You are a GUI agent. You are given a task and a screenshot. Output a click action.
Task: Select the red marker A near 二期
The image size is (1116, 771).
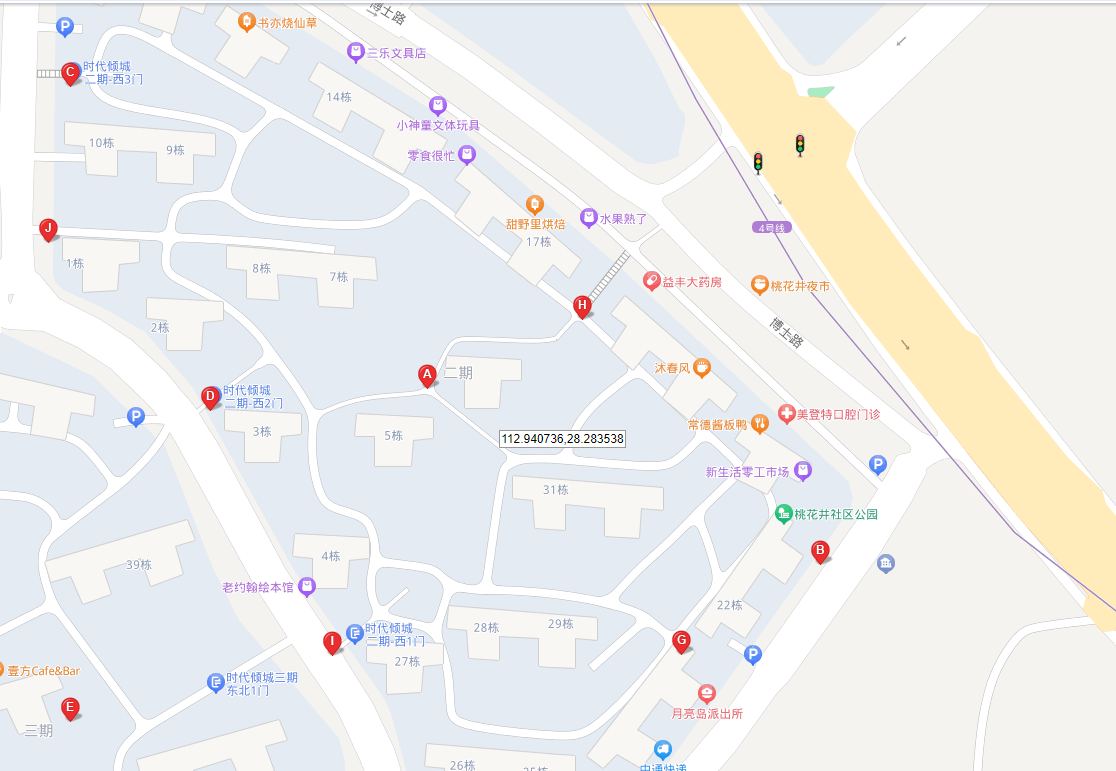pyautogui.click(x=427, y=375)
